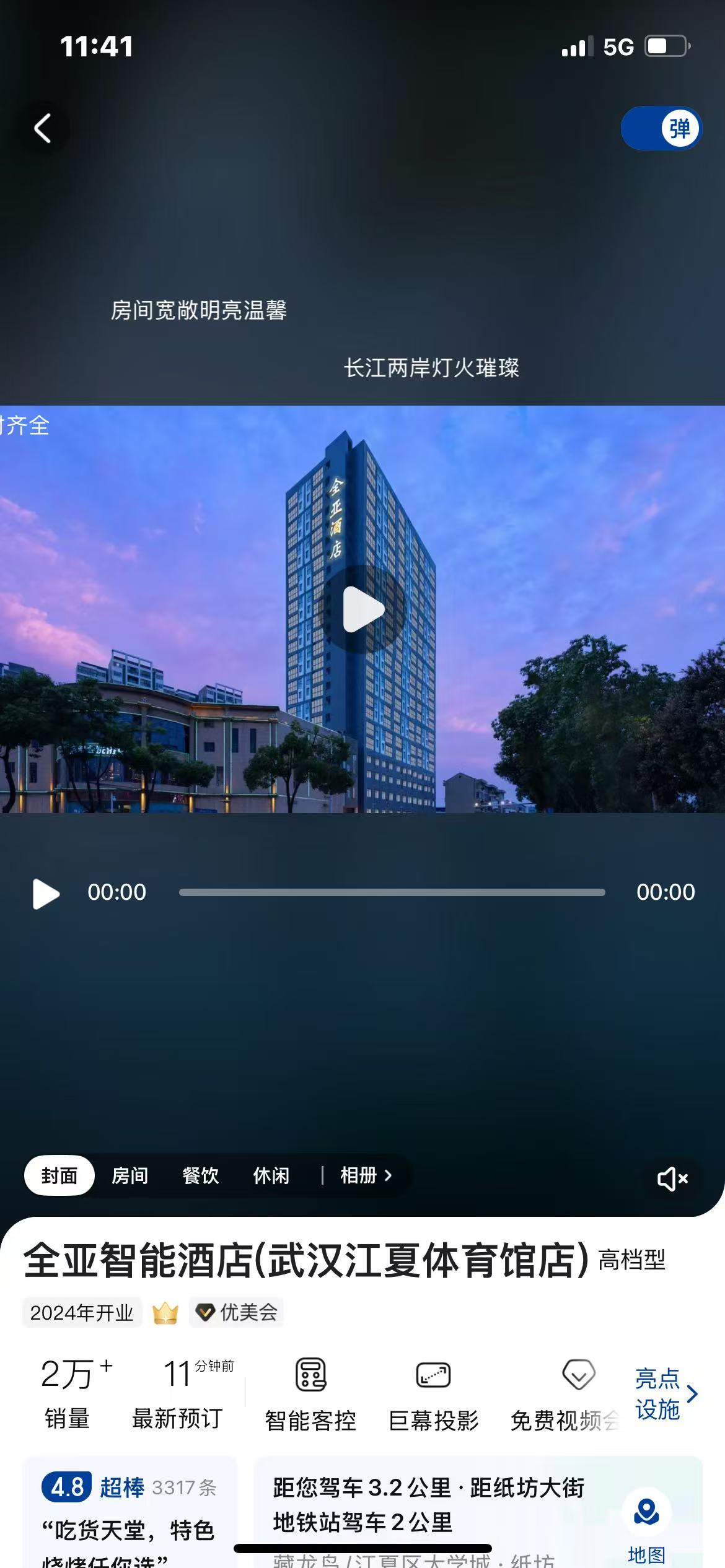Screen dimensions: 725x1568
Task: Toggle video playback with the play button
Action: click(x=44, y=892)
